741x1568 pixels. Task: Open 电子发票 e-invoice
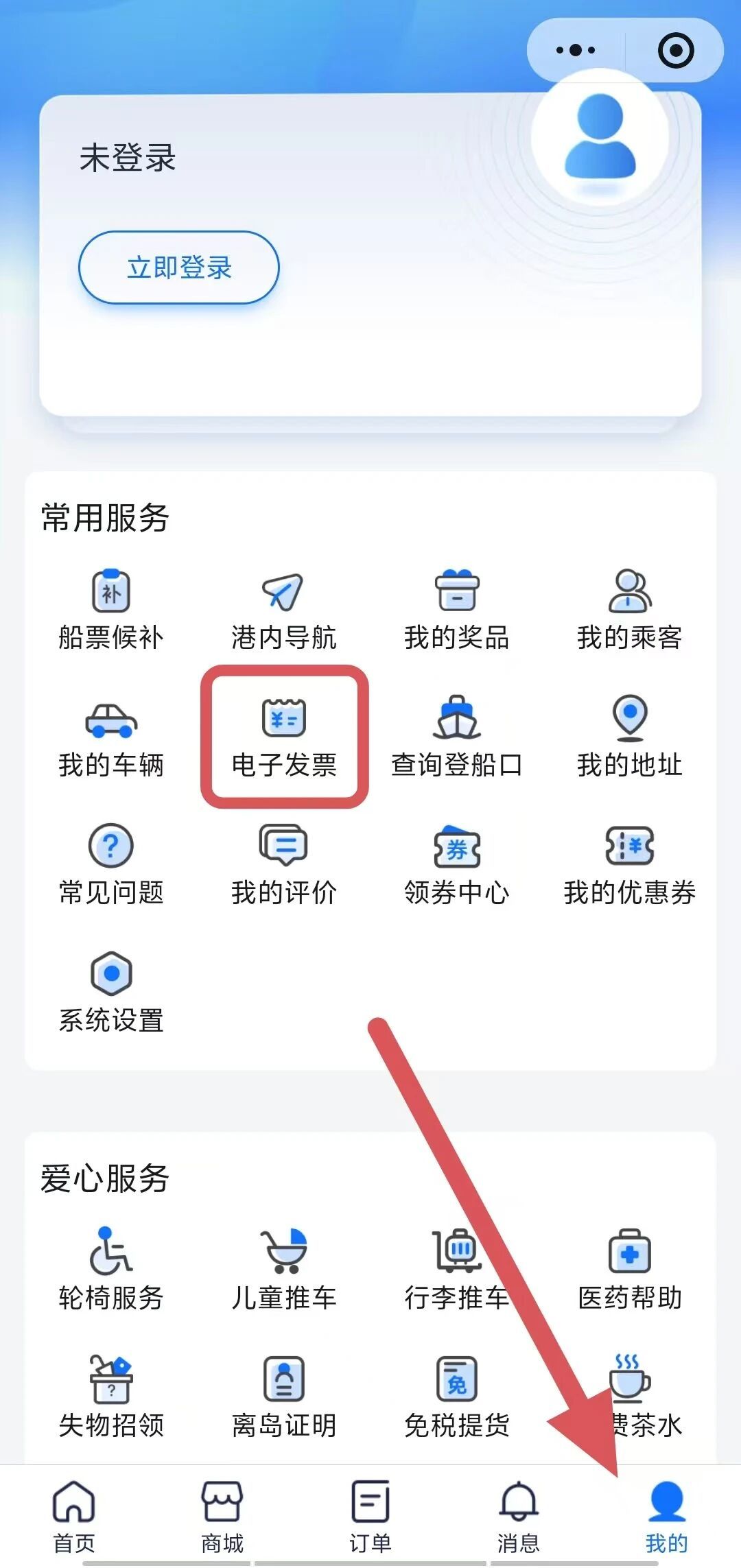pyautogui.click(x=284, y=735)
